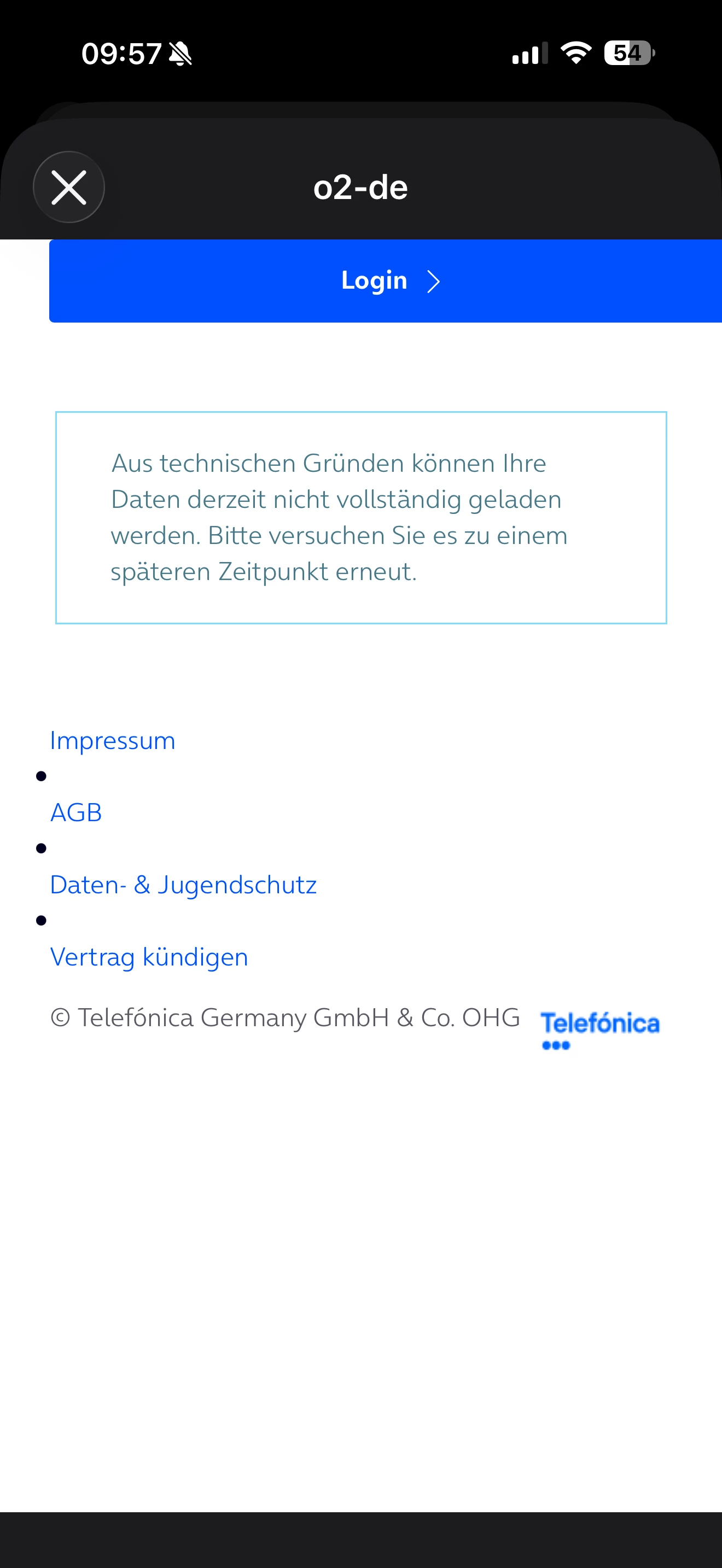Open Daten- & Jugendschutz link
This screenshot has height=1568, width=722.
coord(183,885)
